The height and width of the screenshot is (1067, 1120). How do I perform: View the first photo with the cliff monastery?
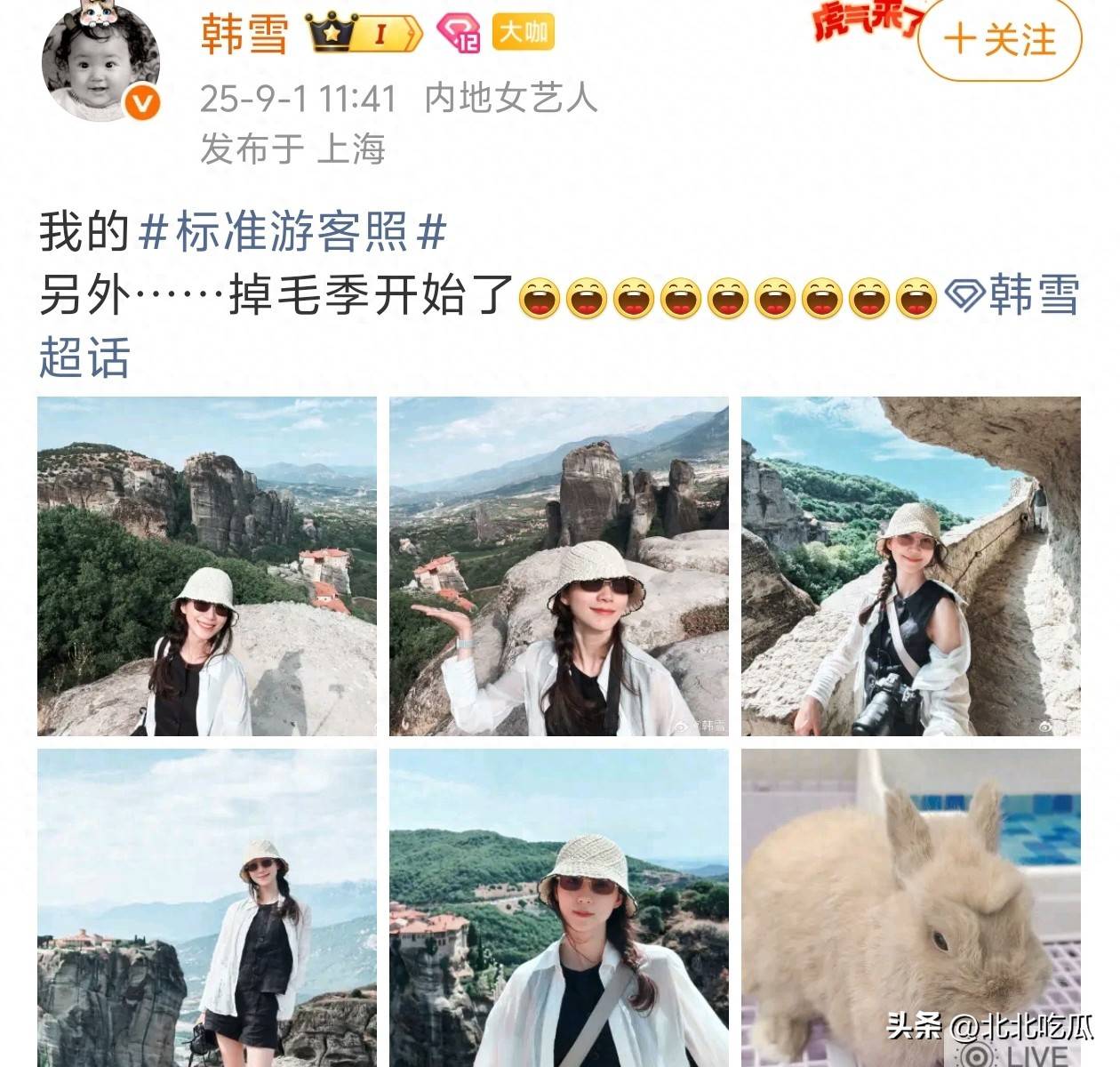point(207,566)
